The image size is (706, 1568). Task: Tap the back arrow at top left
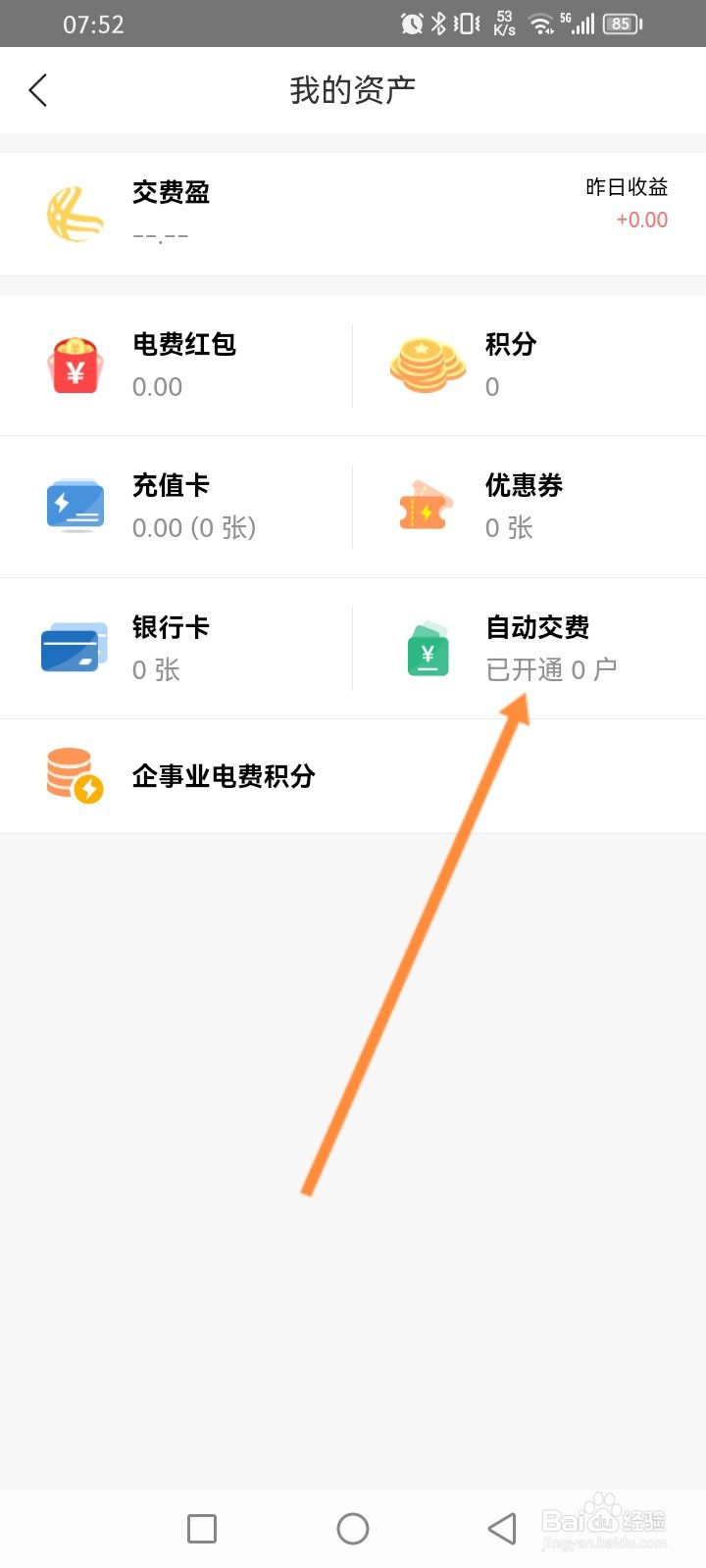point(37,89)
